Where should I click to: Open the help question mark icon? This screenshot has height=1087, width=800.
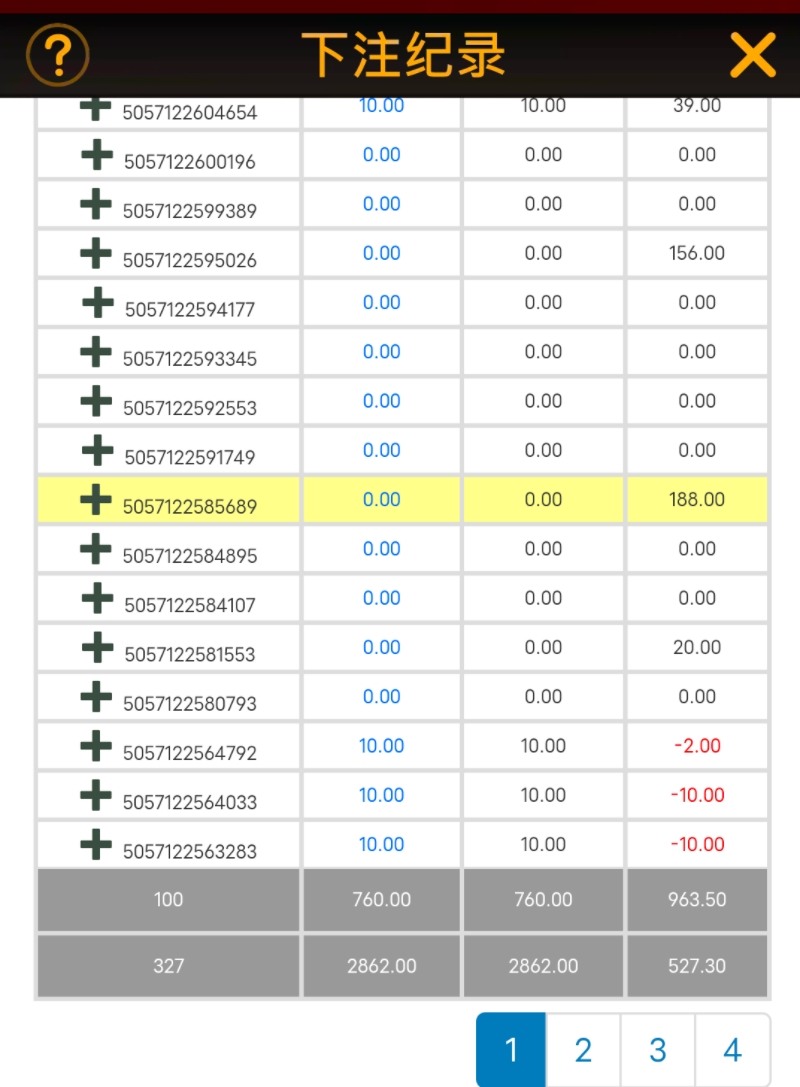click(58, 55)
